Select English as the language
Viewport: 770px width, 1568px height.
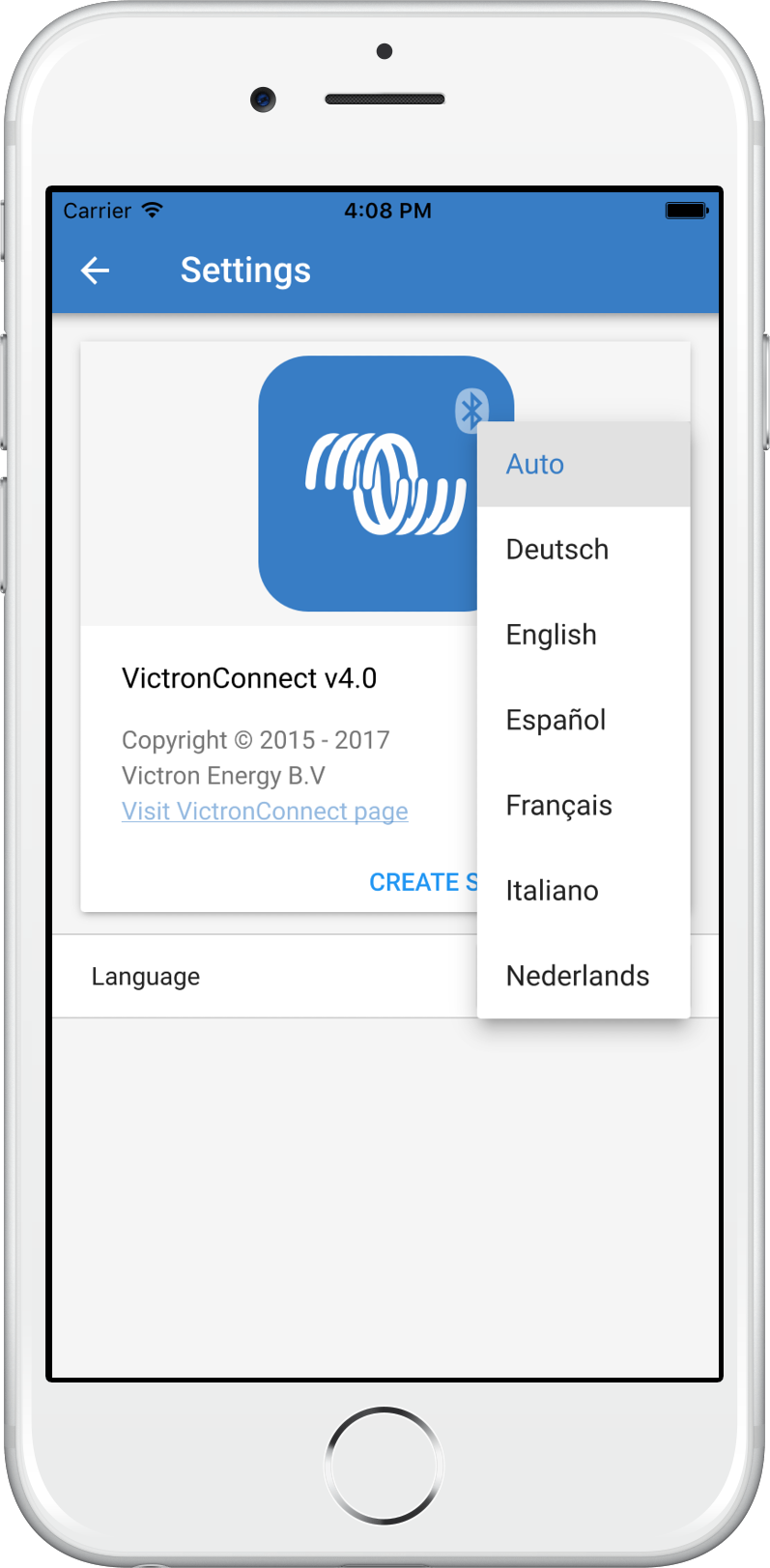coord(583,635)
